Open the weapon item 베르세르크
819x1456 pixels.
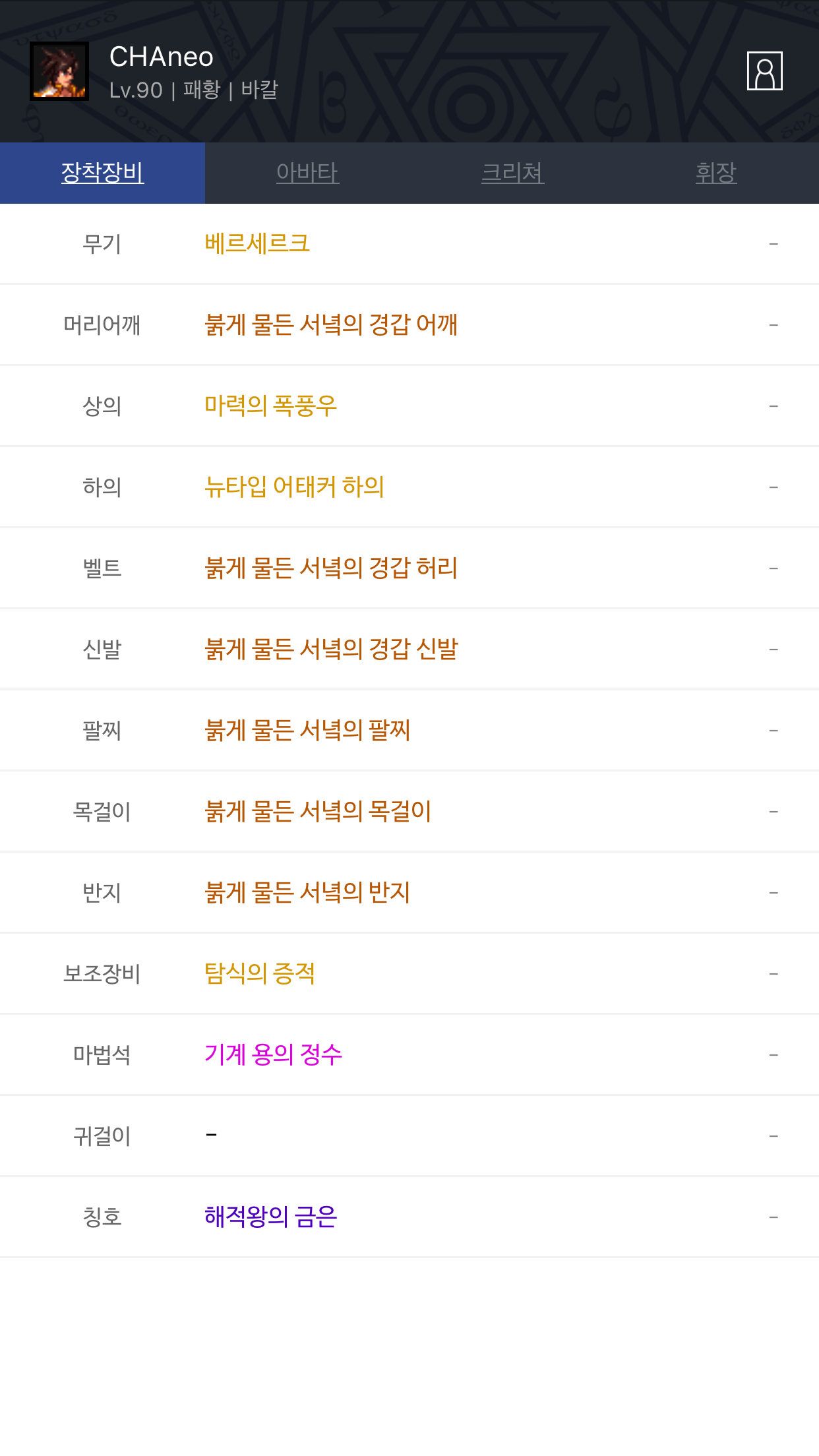tap(257, 243)
